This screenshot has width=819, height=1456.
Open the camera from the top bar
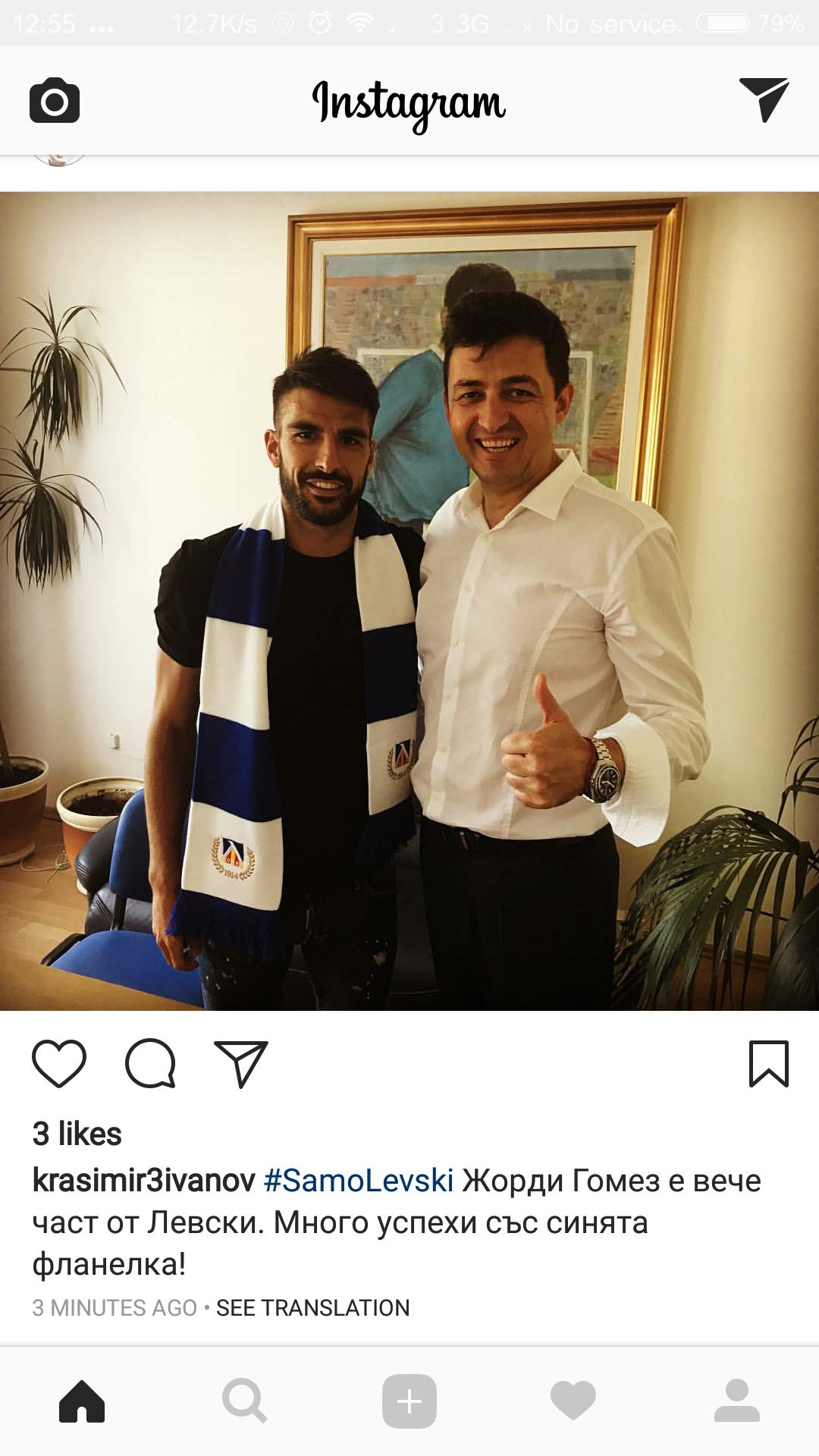(55, 101)
